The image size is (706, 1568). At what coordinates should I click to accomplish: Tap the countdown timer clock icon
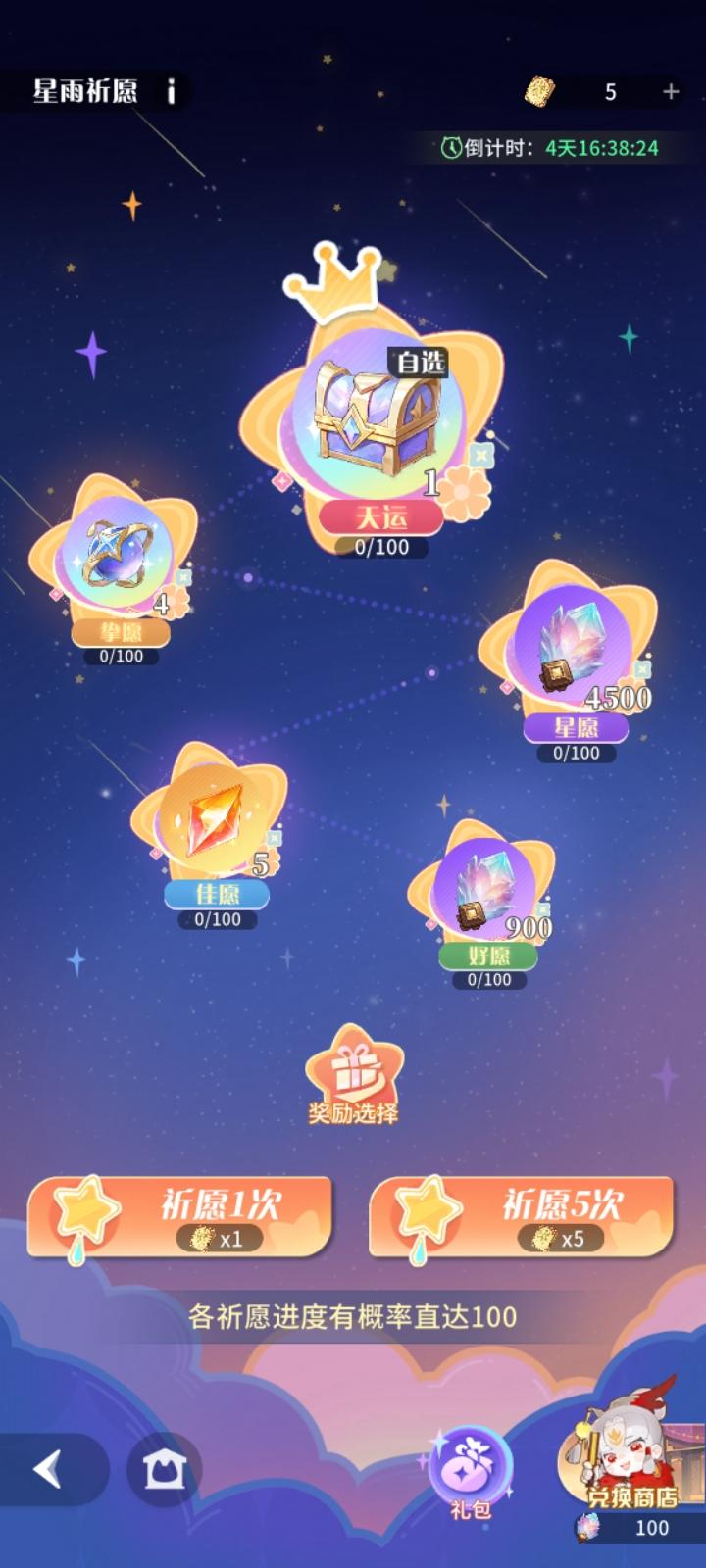(449, 147)
